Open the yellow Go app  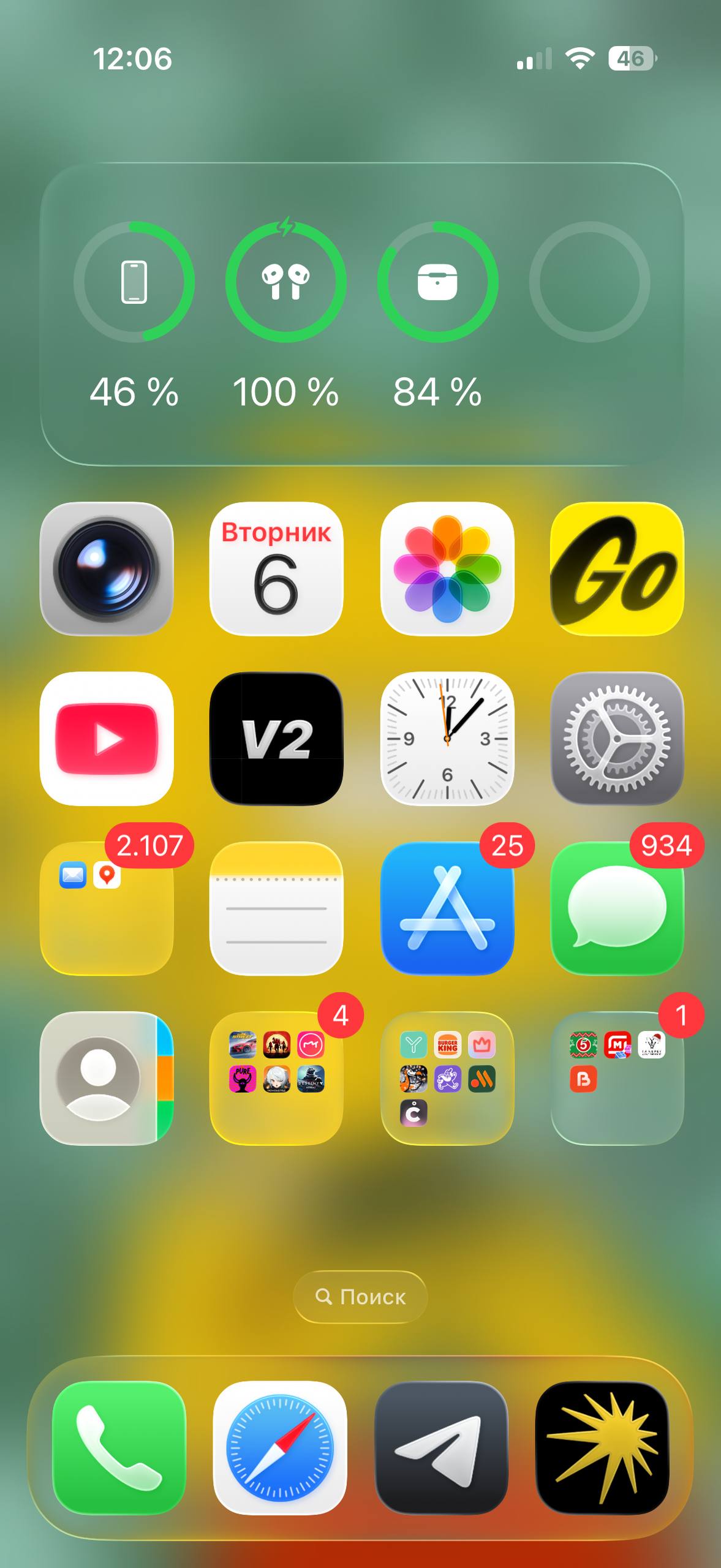pos(617,568)
